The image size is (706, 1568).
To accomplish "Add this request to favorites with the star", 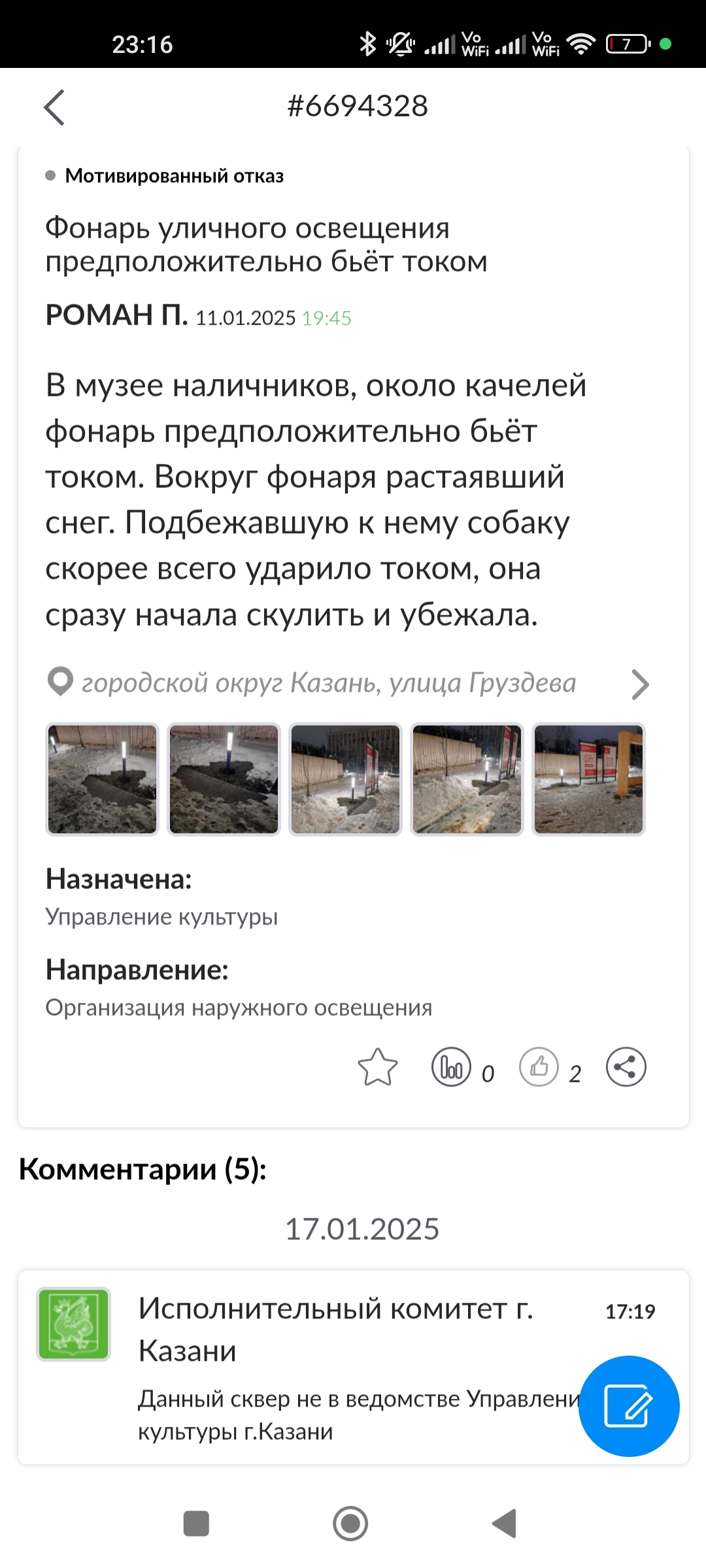I will [378, 1068].
